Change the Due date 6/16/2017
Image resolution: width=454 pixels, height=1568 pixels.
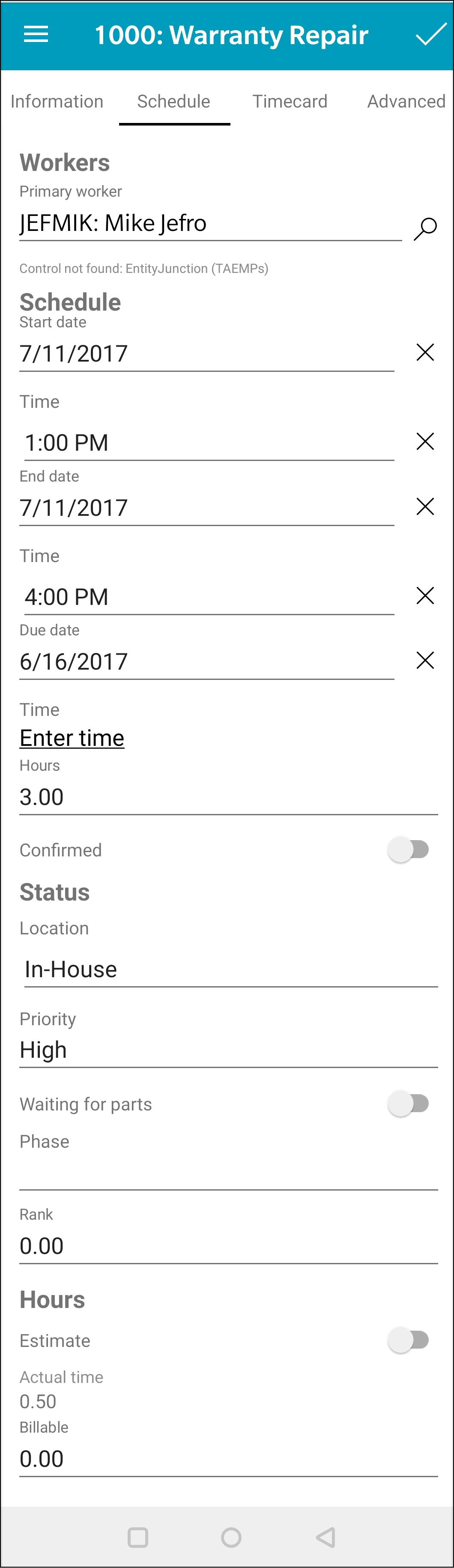point(207,661)
